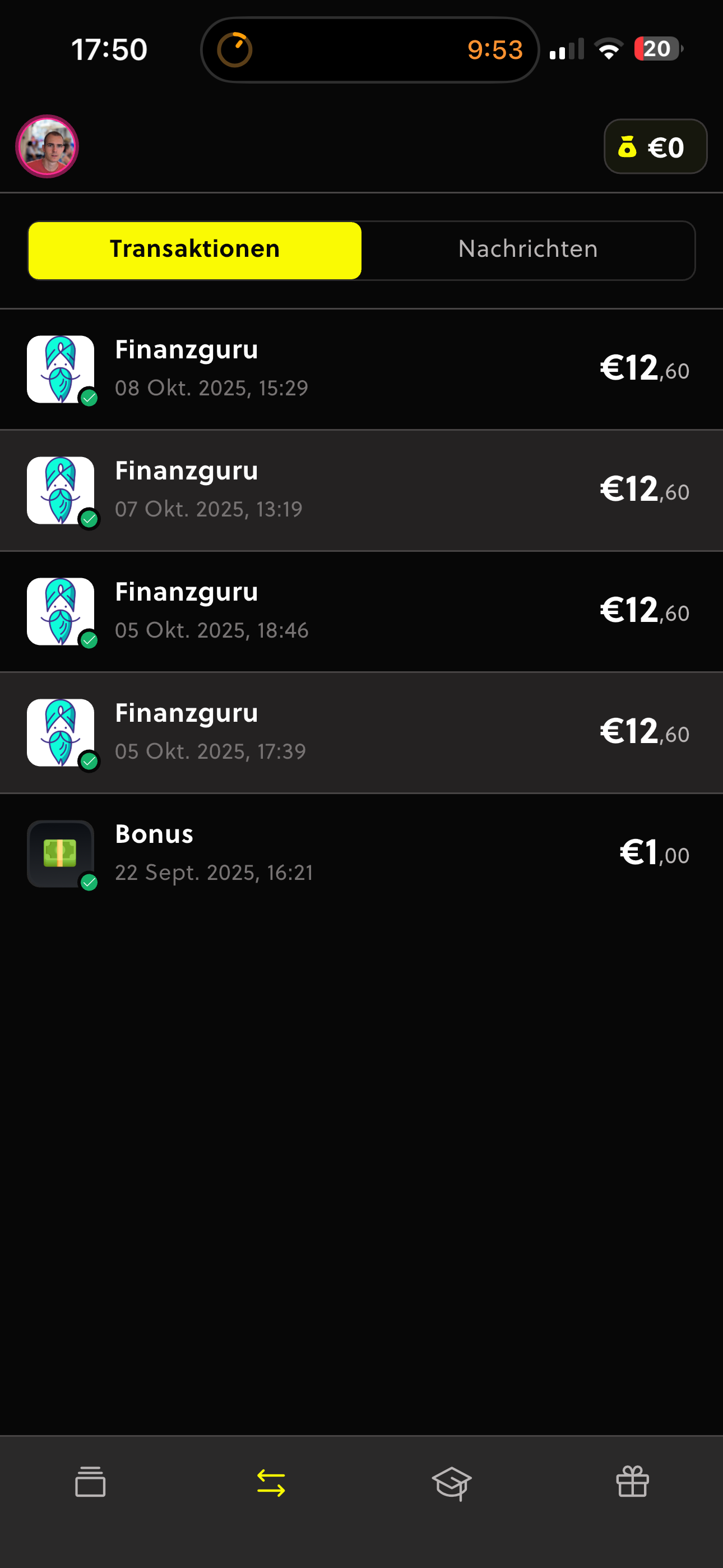
Task: Select the Transaktionen tab
Action: pos(194,250)
